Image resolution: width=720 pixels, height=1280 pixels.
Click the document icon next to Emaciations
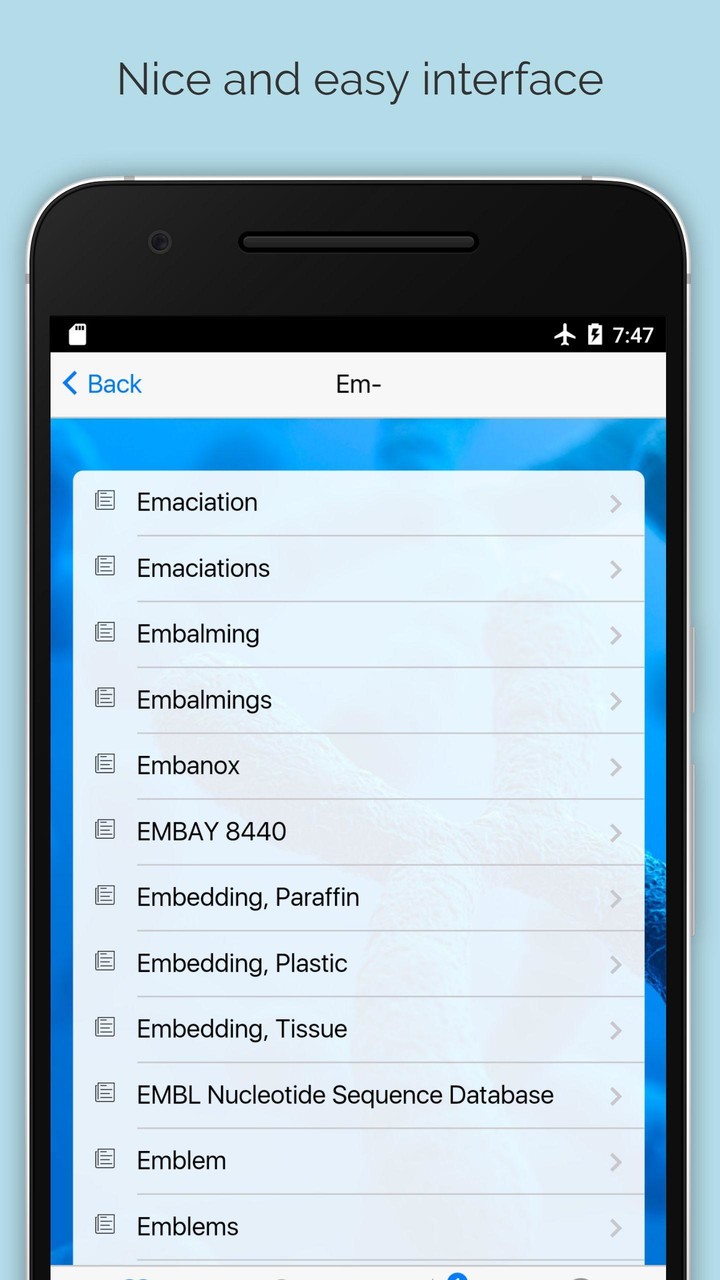[104, 565]
